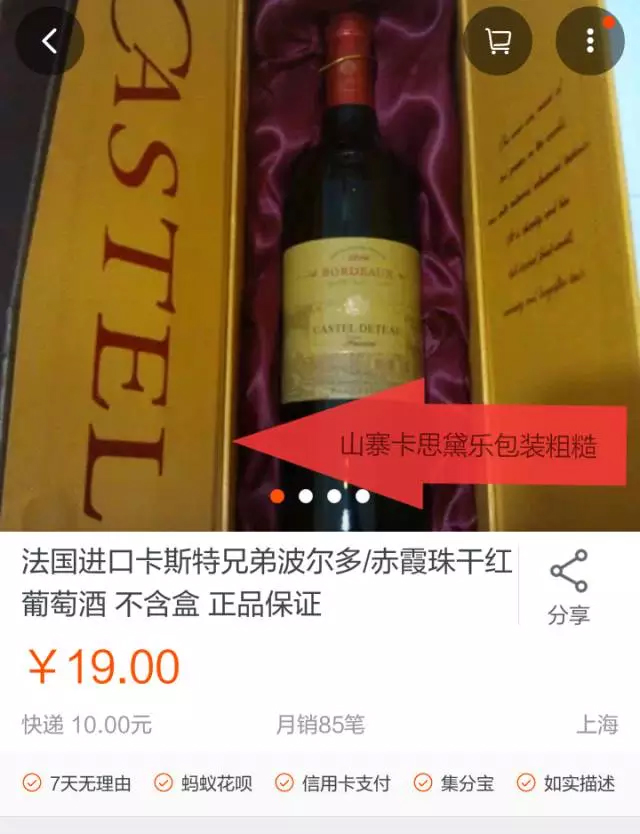
Task: Open the shopping cart
Action: coord(497,41)
